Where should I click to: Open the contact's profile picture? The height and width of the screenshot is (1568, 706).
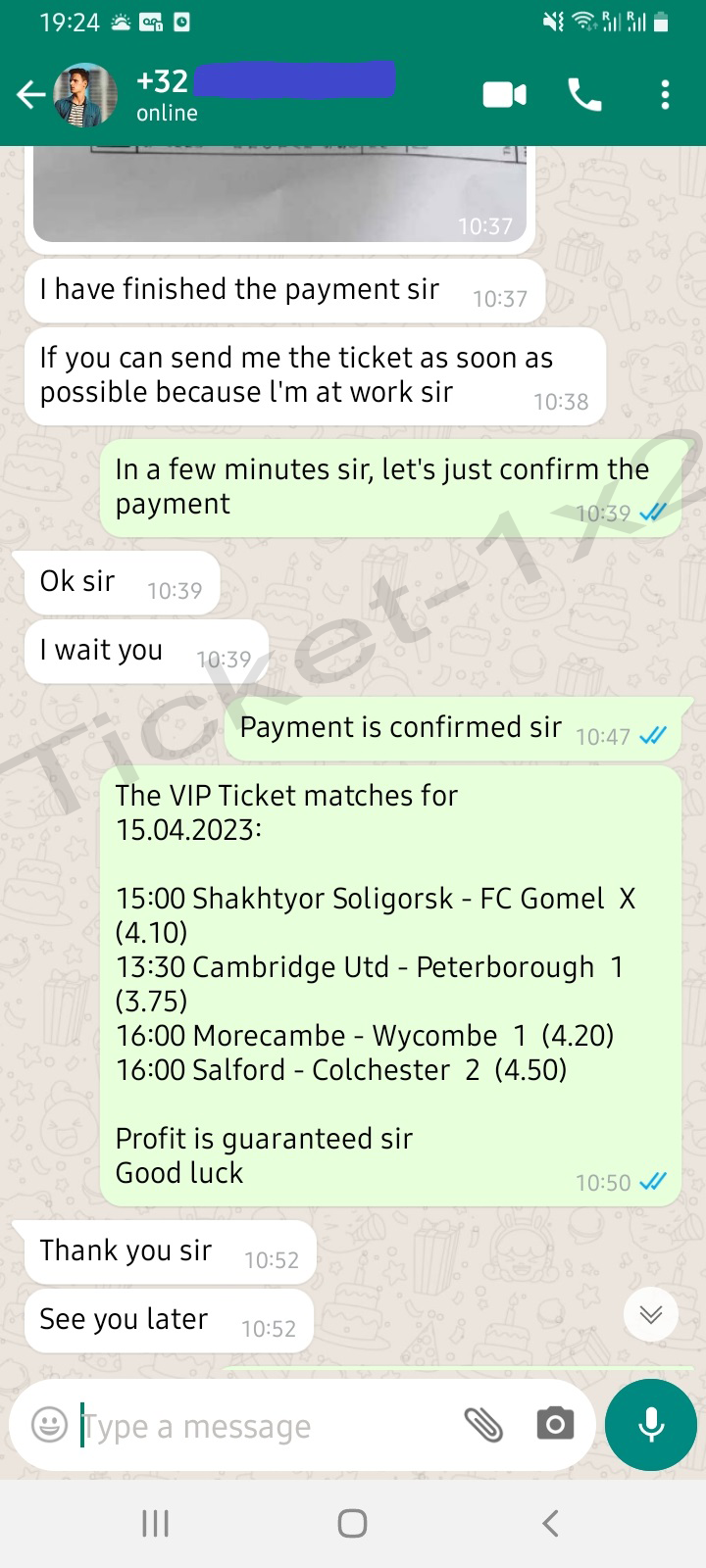click(x=83, y=95)
